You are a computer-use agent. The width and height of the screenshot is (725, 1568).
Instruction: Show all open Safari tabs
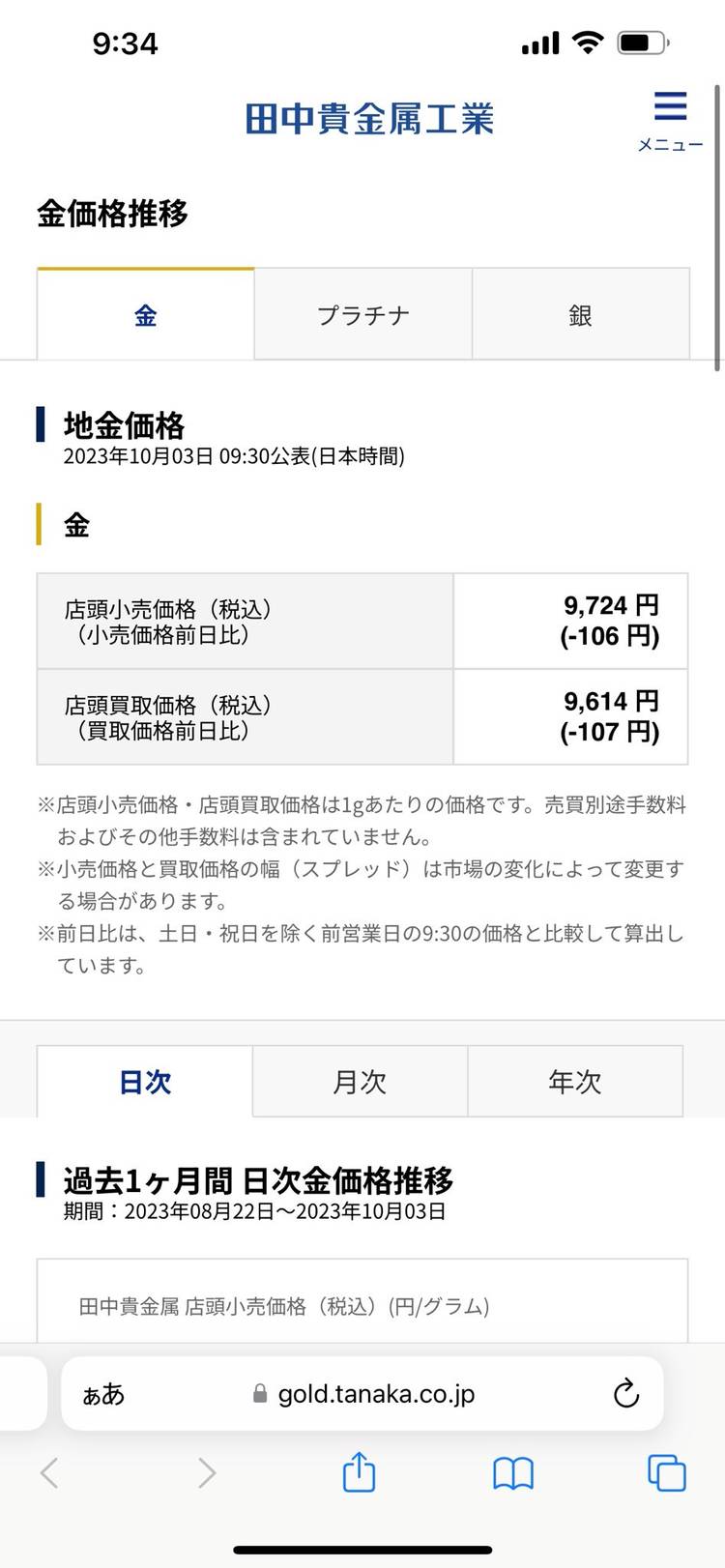click(666, 1473)
